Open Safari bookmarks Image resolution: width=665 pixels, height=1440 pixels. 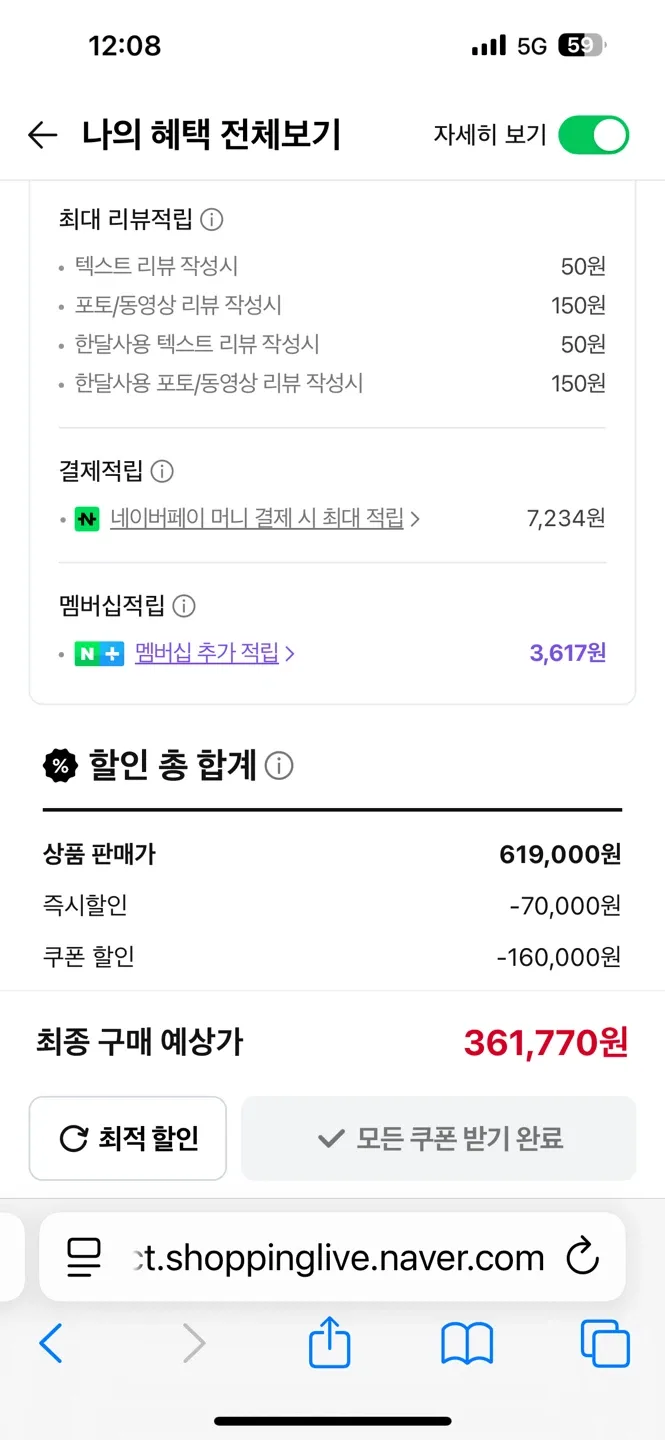click(467, 1343)
